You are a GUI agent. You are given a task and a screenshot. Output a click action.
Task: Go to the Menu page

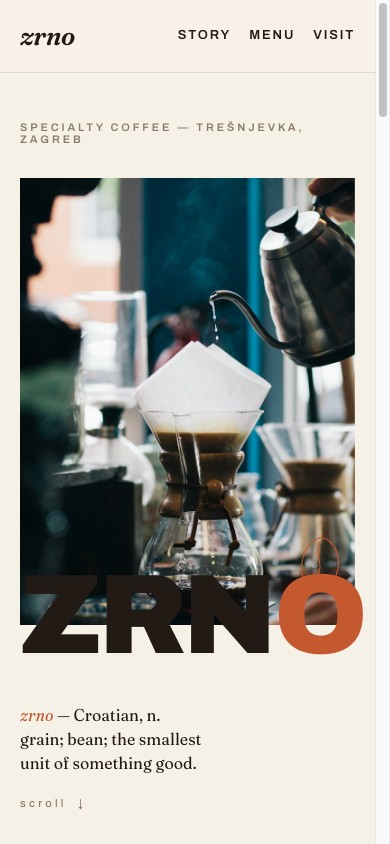[271, 35]
